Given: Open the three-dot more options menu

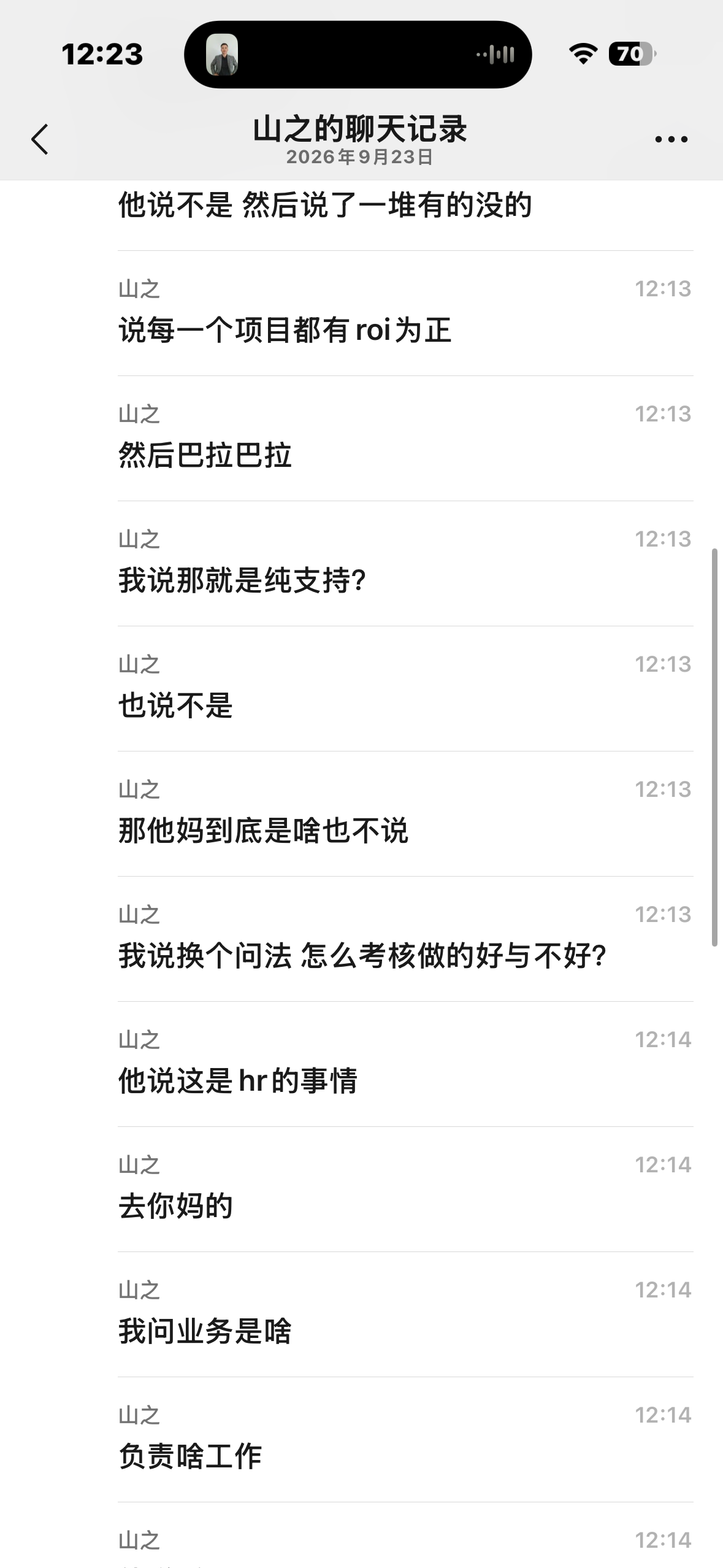Looking at the screenshot, I should [671, 140].
